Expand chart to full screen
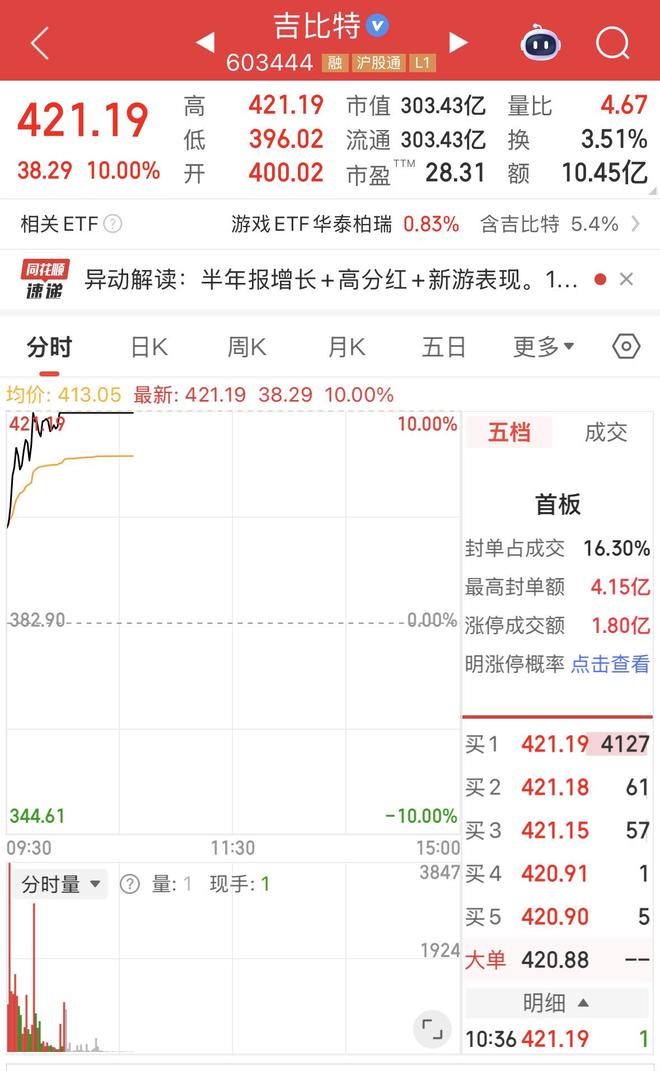The image size is (660, 1071). point(432,1028)
